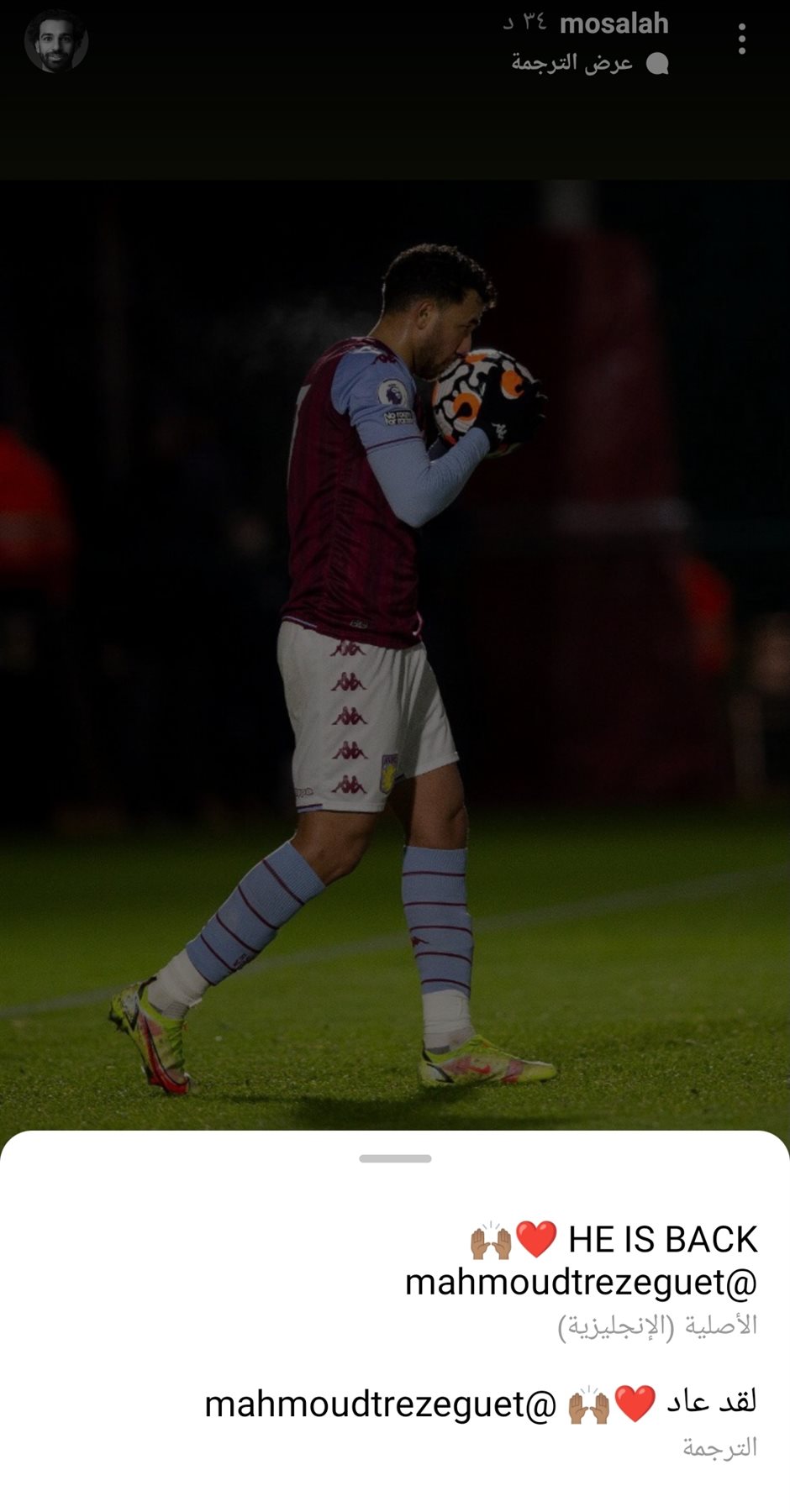This screenshot has height=1512, width=790.
Task: Tap the bottom sheet drag handle
Action: pos(395,1158)
